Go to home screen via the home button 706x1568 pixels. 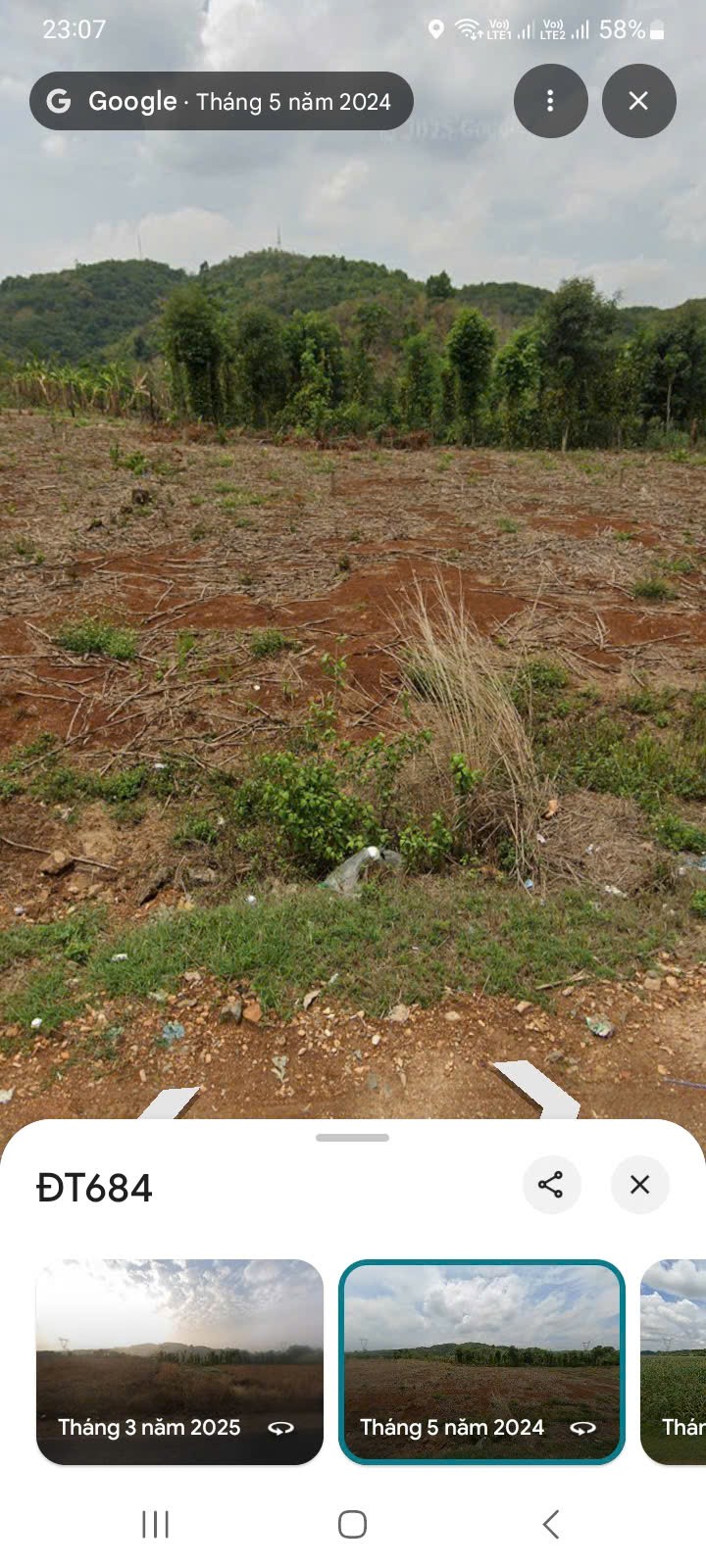pyautogui.click(x=353, y=1525)
